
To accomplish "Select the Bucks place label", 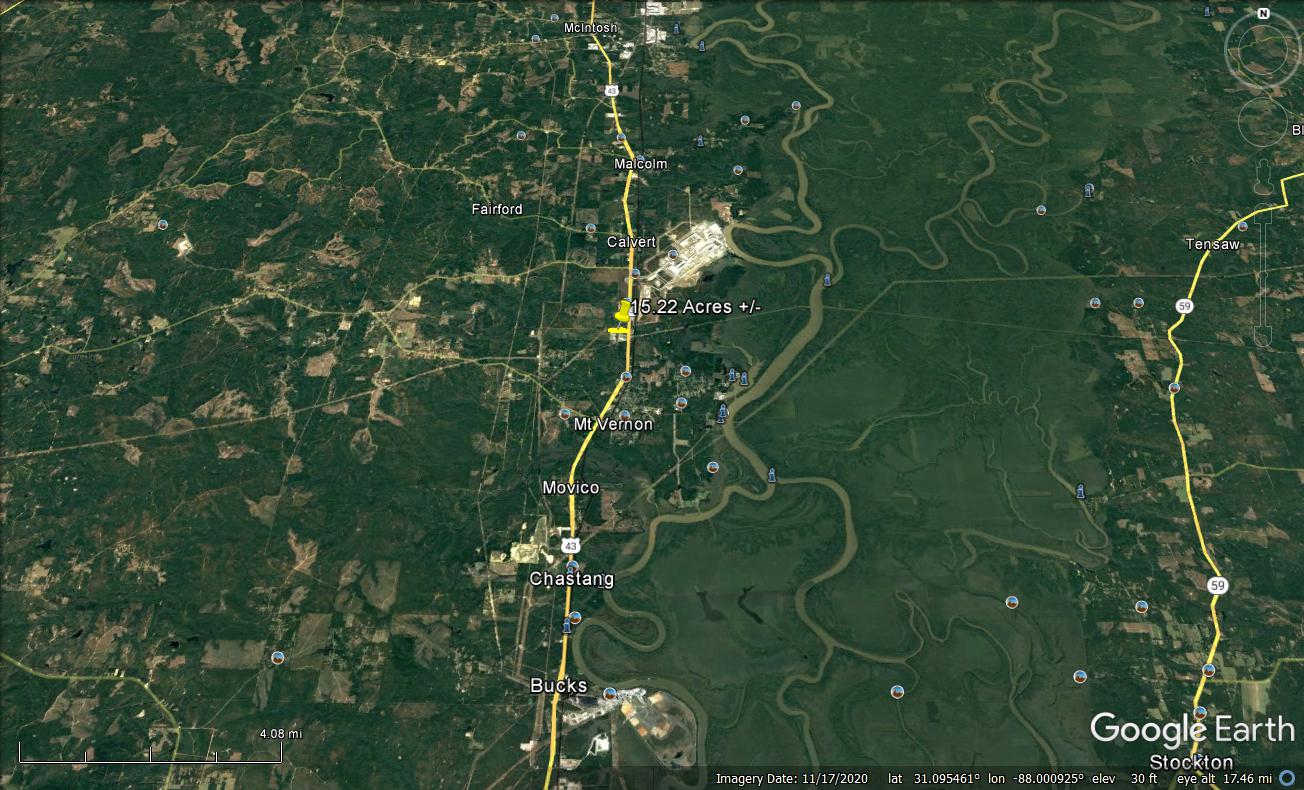I will [x=558, y=687].
